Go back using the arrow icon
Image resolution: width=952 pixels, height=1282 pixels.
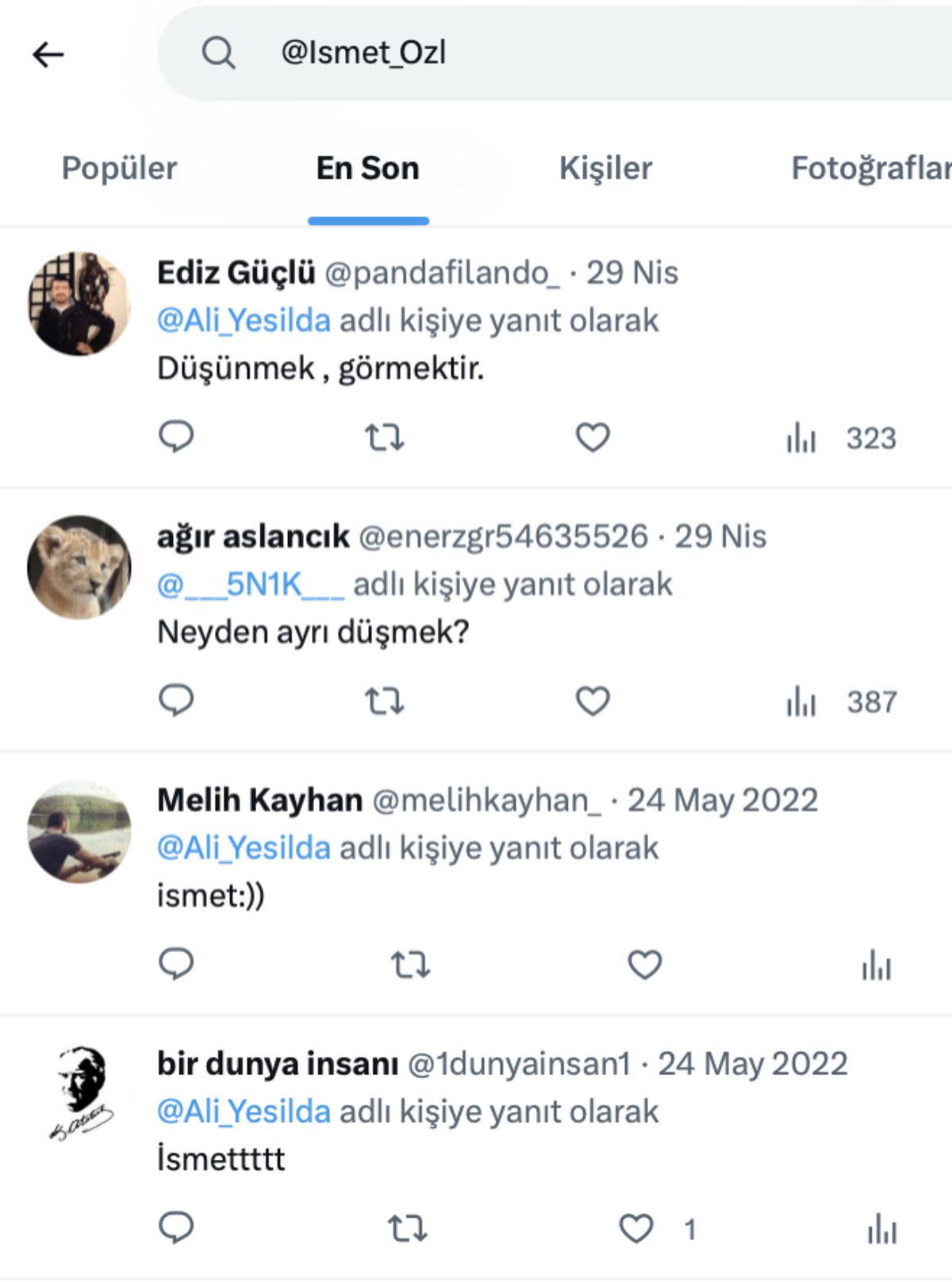coord(48,55)
